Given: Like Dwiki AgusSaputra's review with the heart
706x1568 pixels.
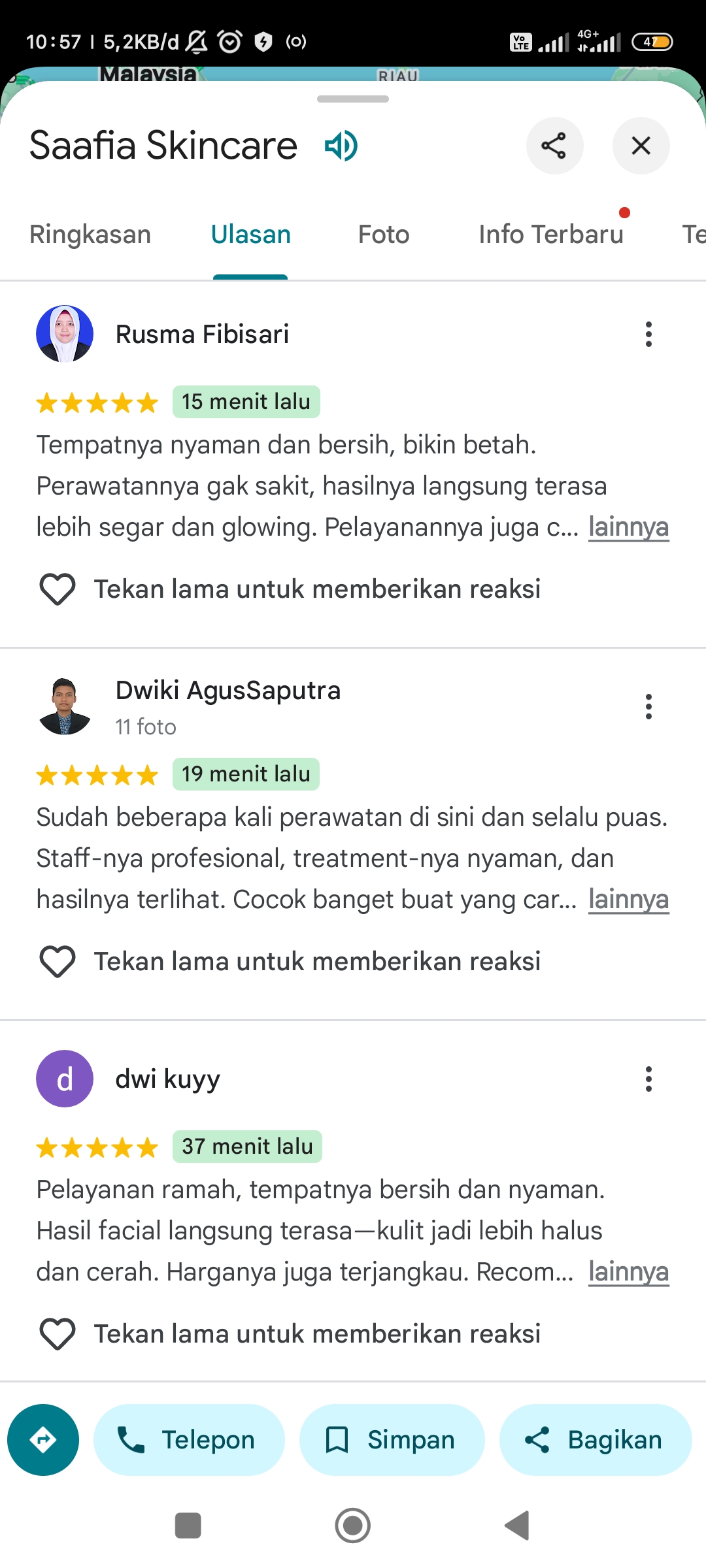Looking at the screenshot, I should [x=58, y=961].
